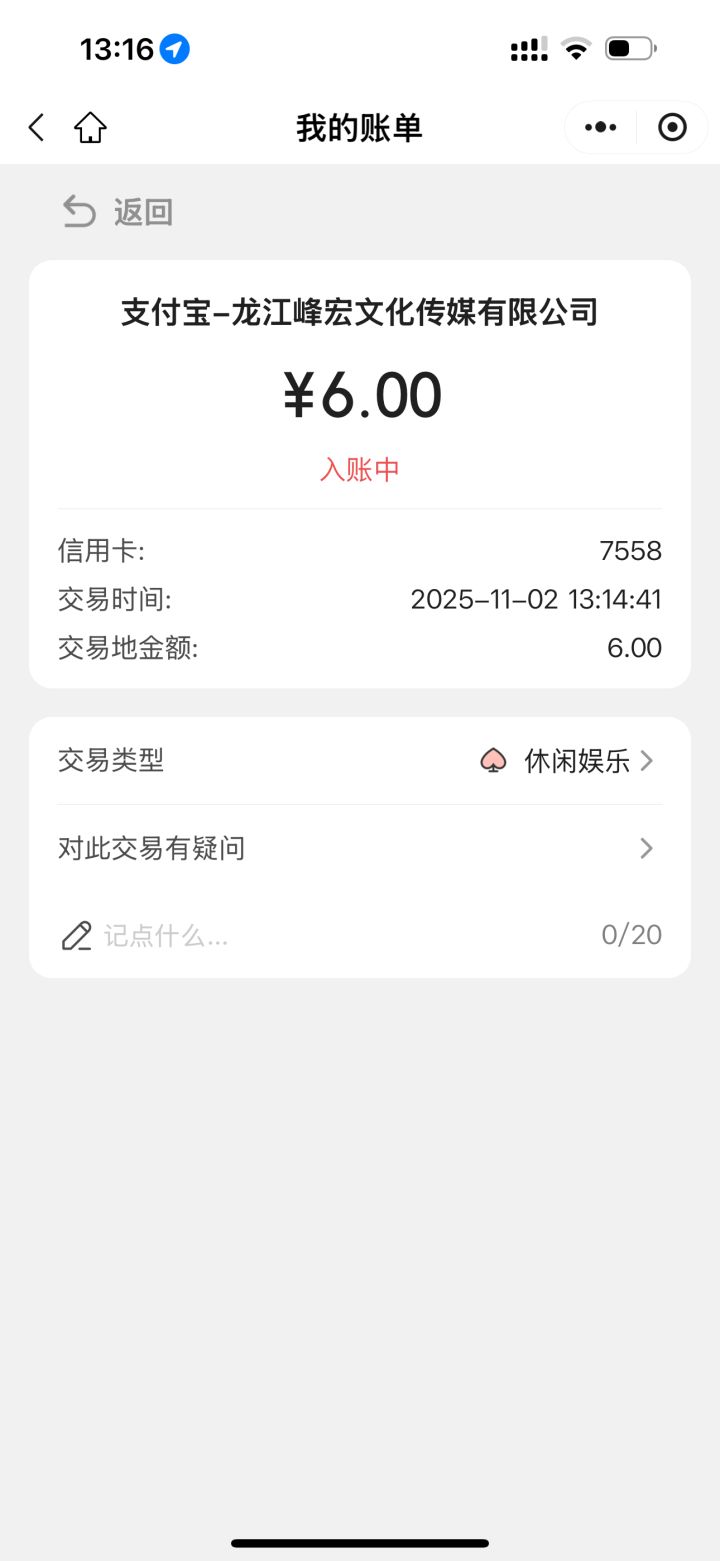This screenshot has height=1561, width=720.
Task: Tap the circular close target in the capsule
Action: click(x=671, y=127)
